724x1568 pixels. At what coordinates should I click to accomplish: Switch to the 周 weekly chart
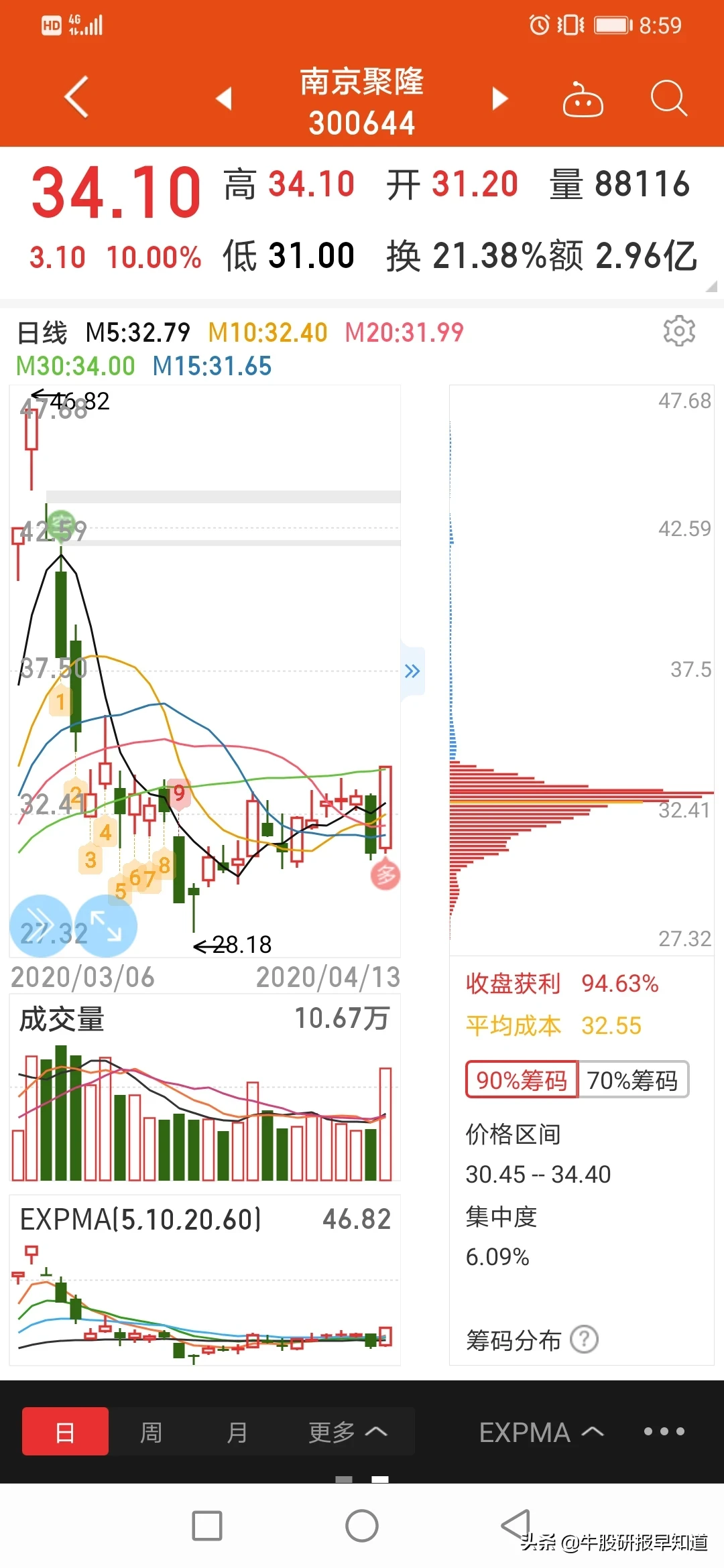point(151,1431)
